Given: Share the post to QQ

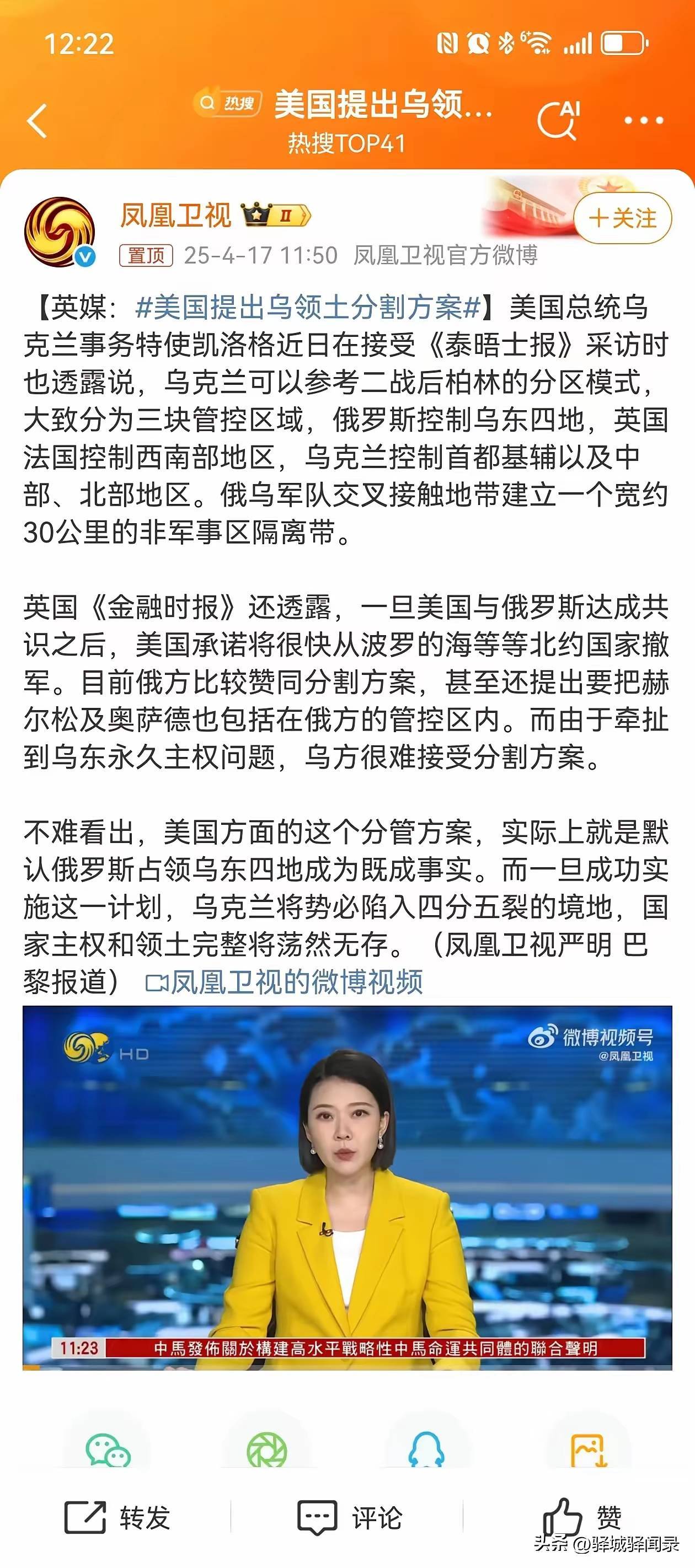Looking at the screenshot, I should pos(426,1452).
